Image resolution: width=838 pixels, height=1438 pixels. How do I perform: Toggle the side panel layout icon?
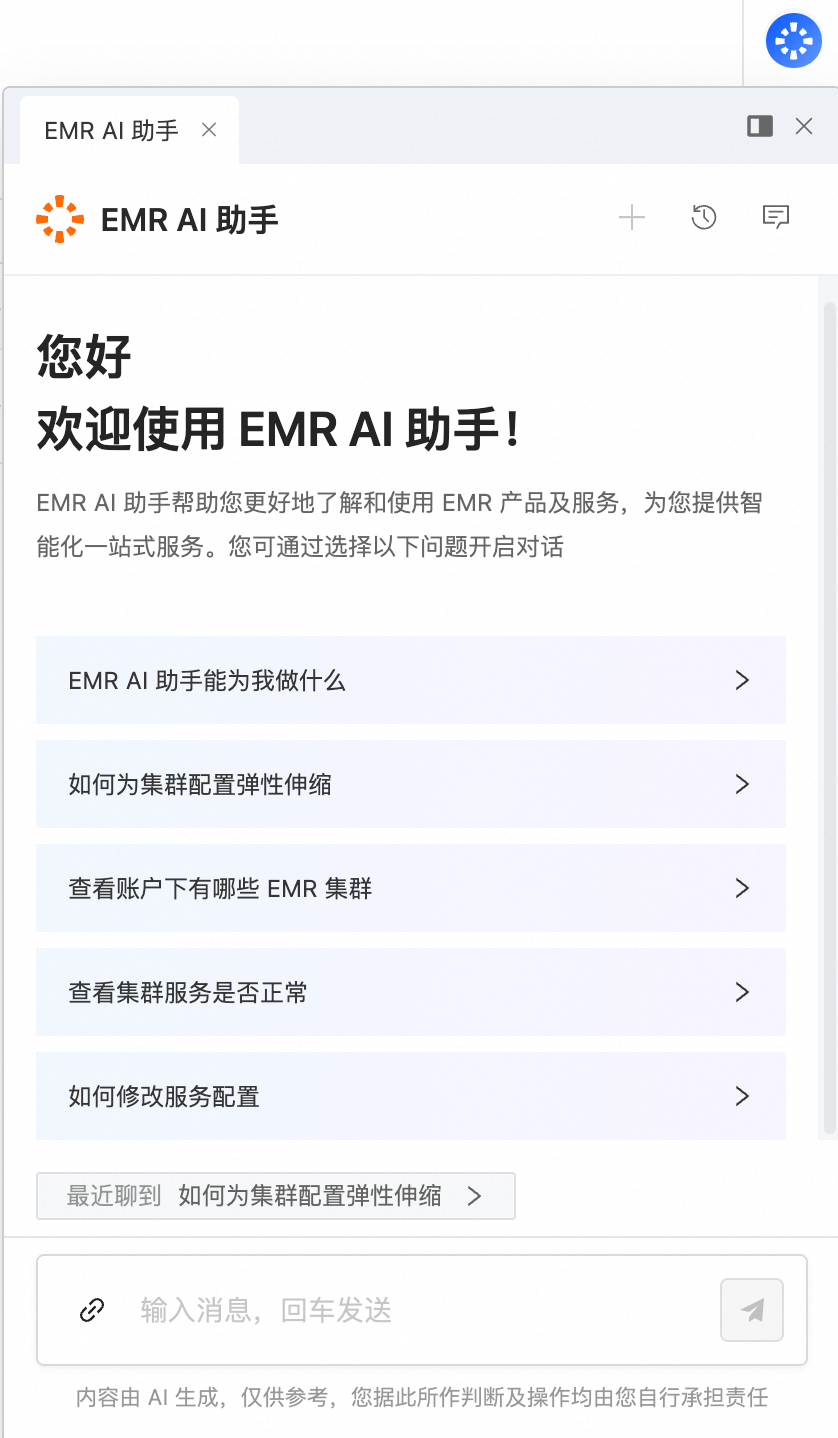click(x=760, y=126)
